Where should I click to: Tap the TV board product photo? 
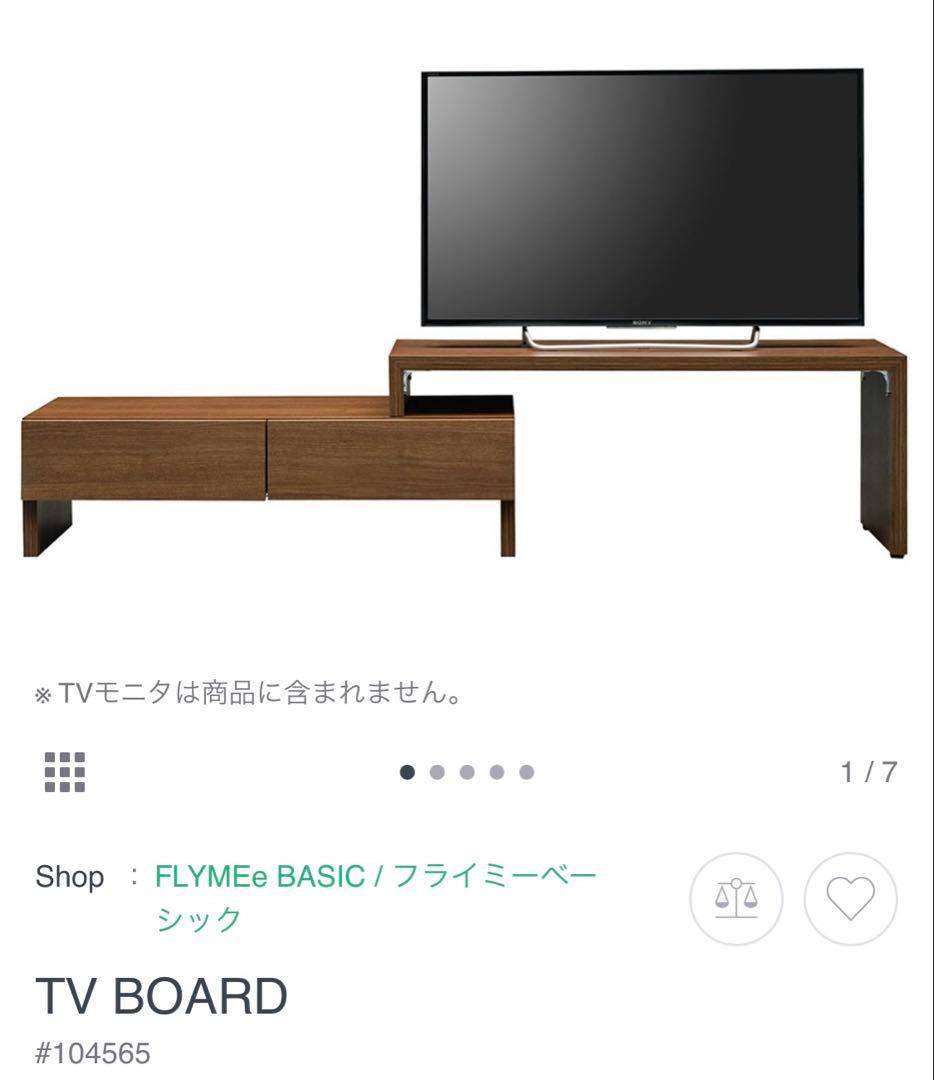pos(467,320)
